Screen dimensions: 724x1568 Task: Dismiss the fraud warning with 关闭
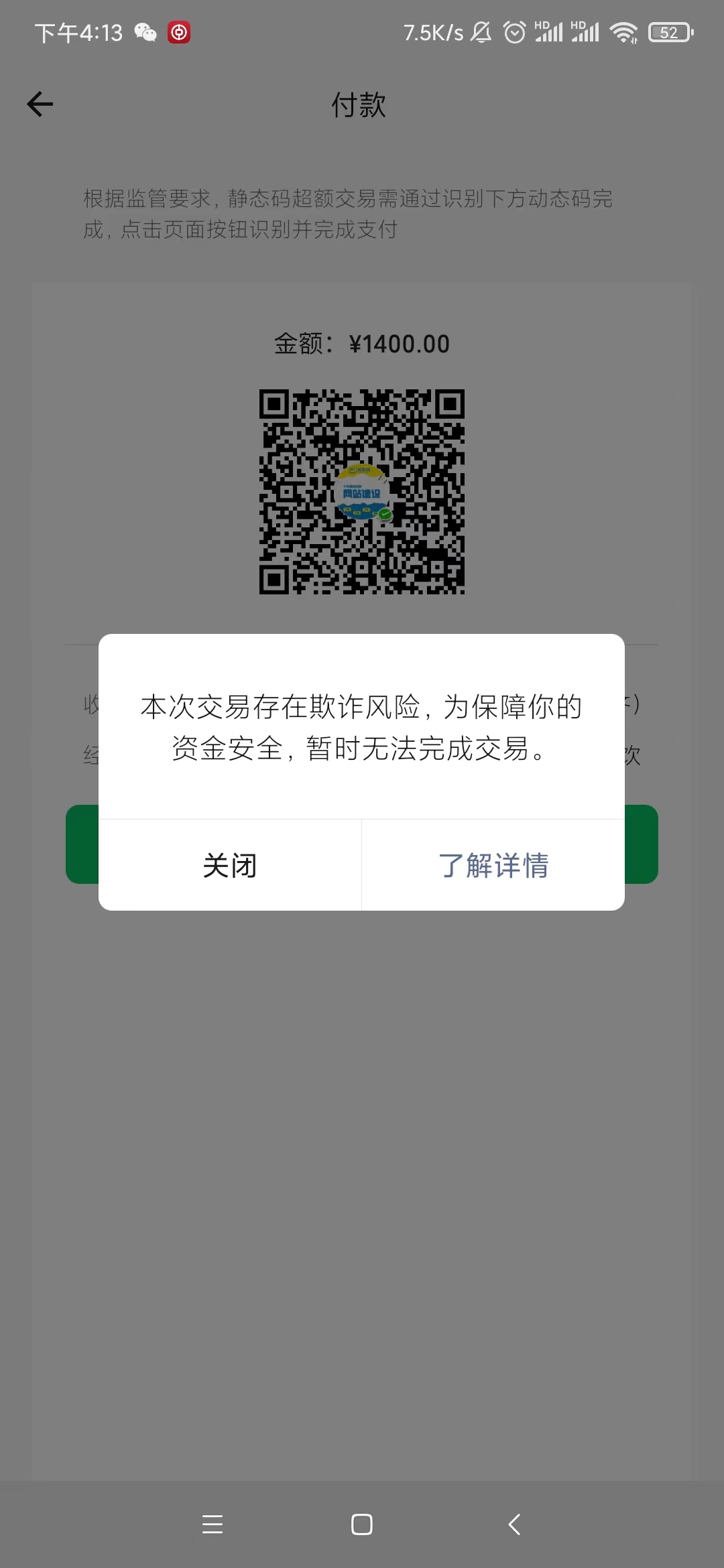(230, 865)
